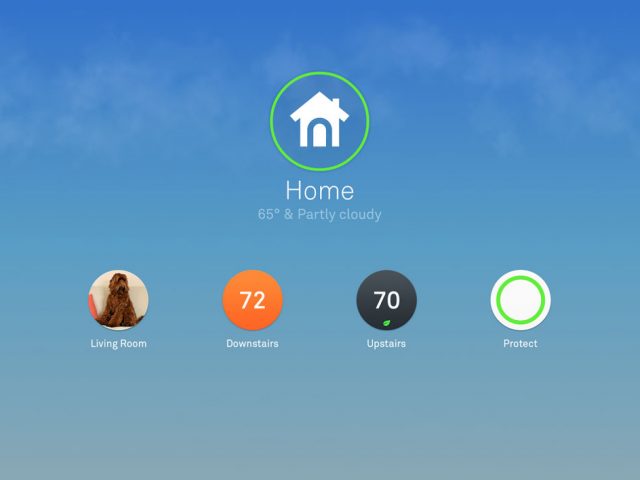Open the Upstairs thermostat
Image resolution: width=640 pixels, height=480 pixels.
pos(386,300)
